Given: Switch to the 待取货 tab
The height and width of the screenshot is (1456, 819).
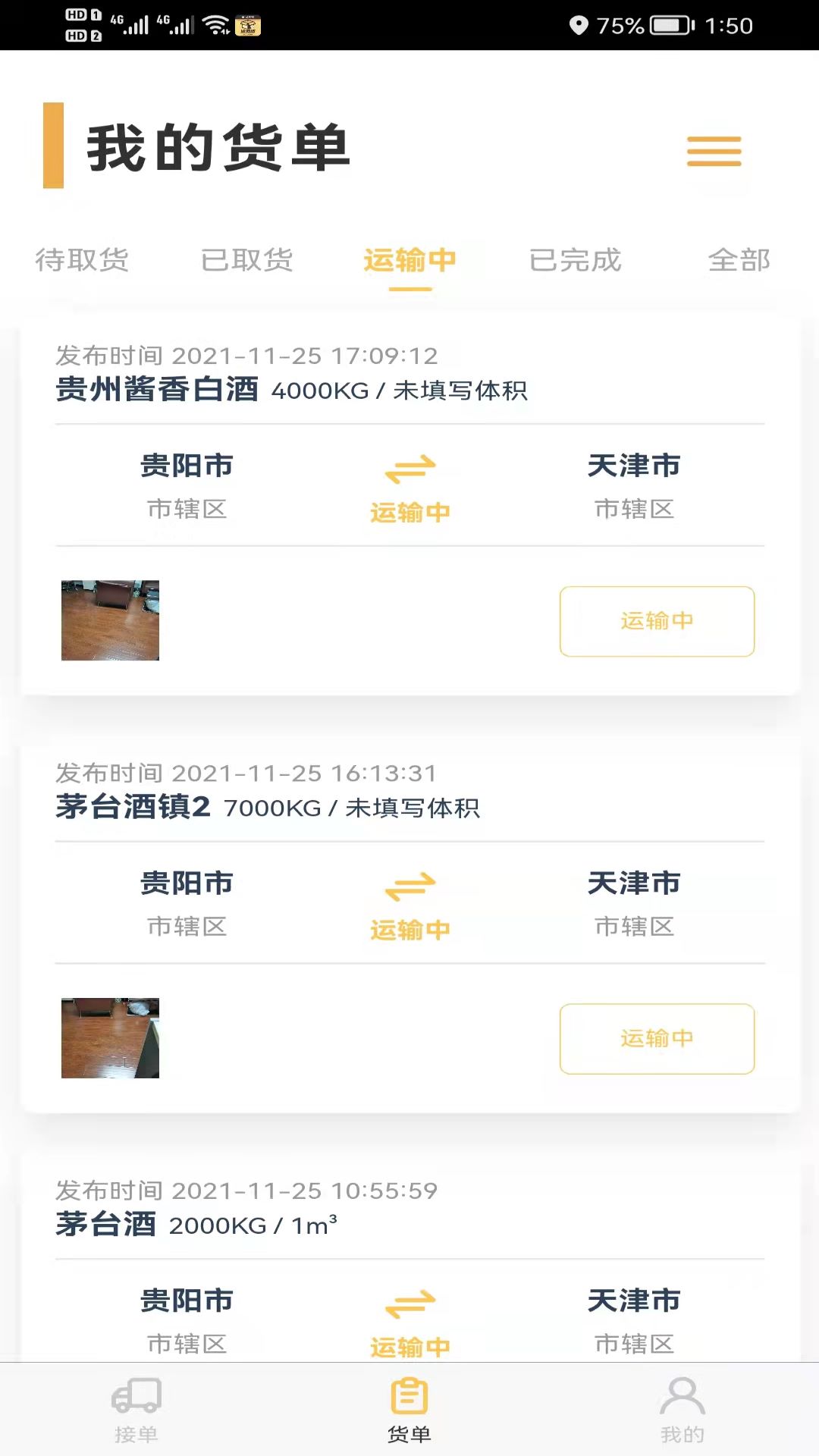Looking at the screenshot, I should (x=82, y=260).
